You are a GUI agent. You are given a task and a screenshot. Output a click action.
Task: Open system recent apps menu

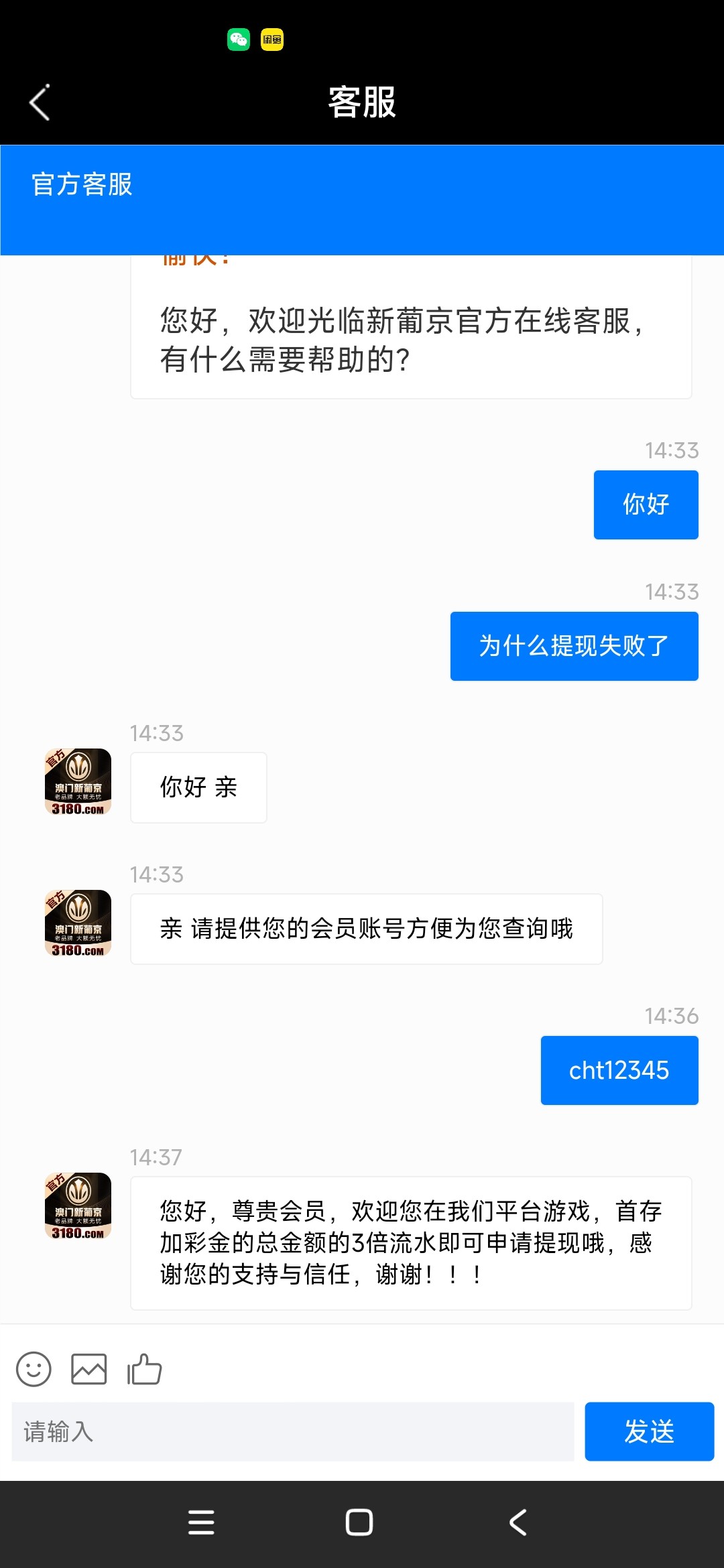coord(201,1522)
